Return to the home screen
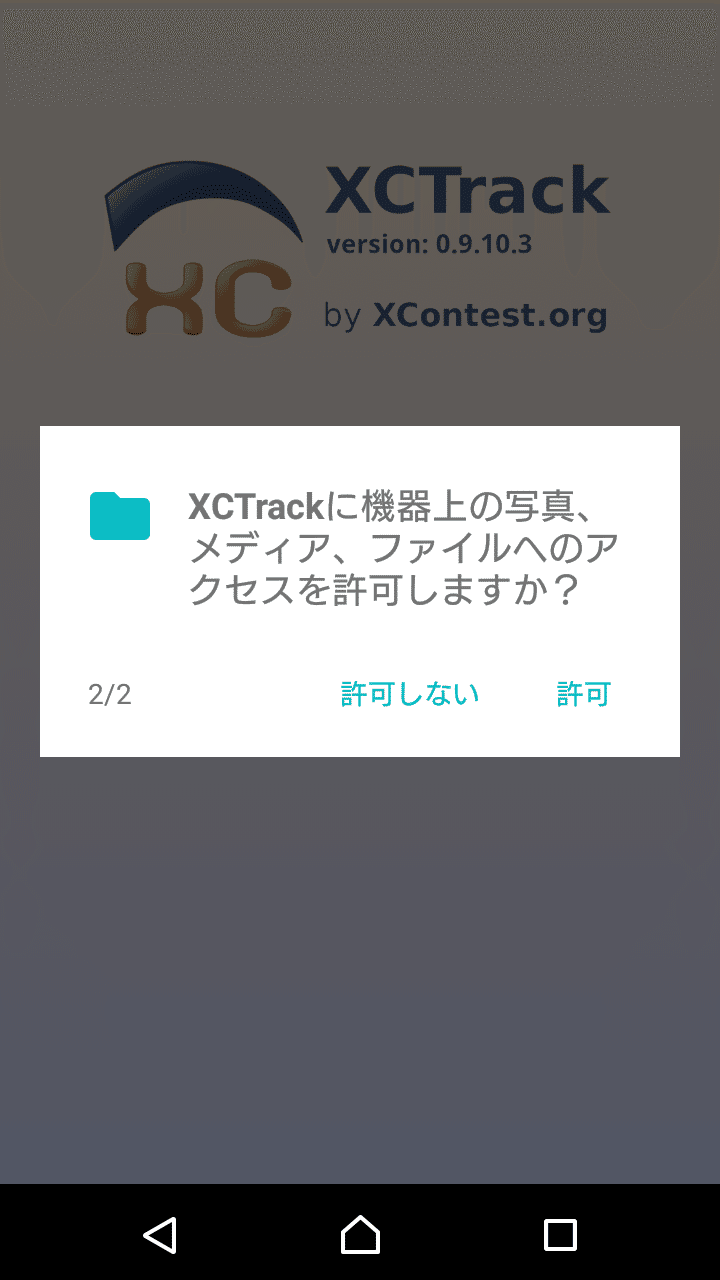 360,1234
